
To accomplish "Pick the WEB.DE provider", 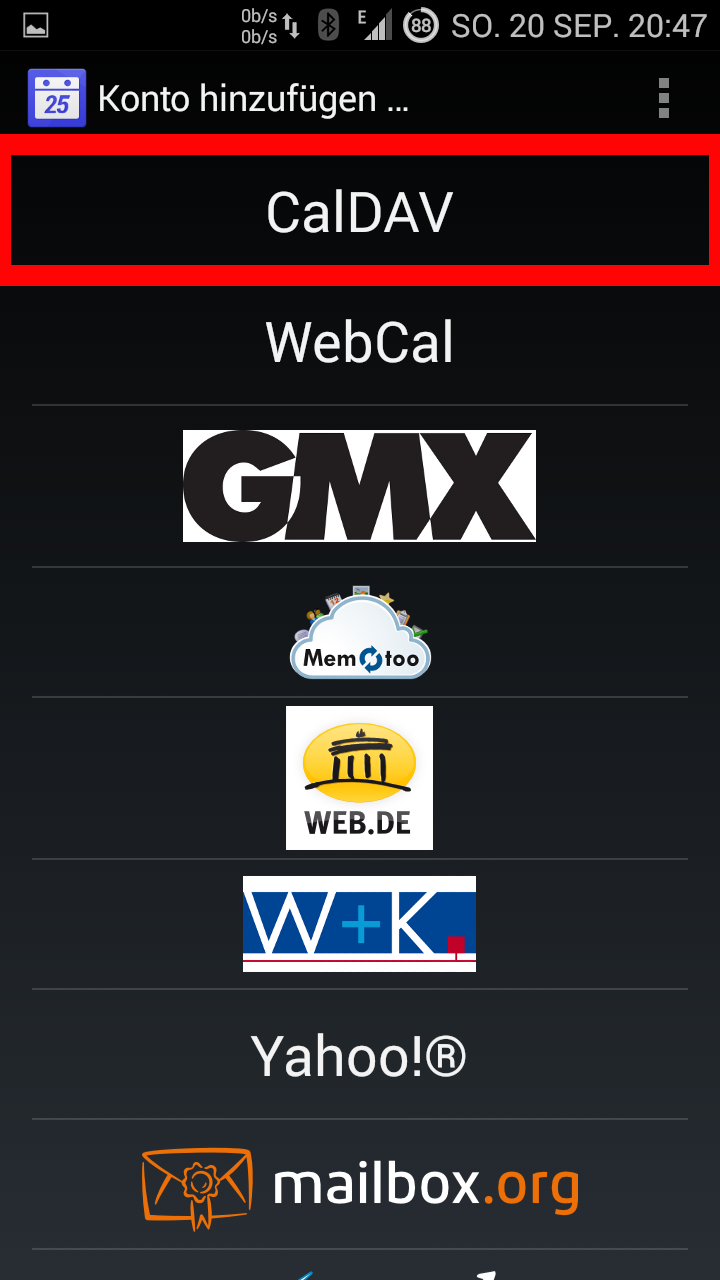I will pos(360,778).
